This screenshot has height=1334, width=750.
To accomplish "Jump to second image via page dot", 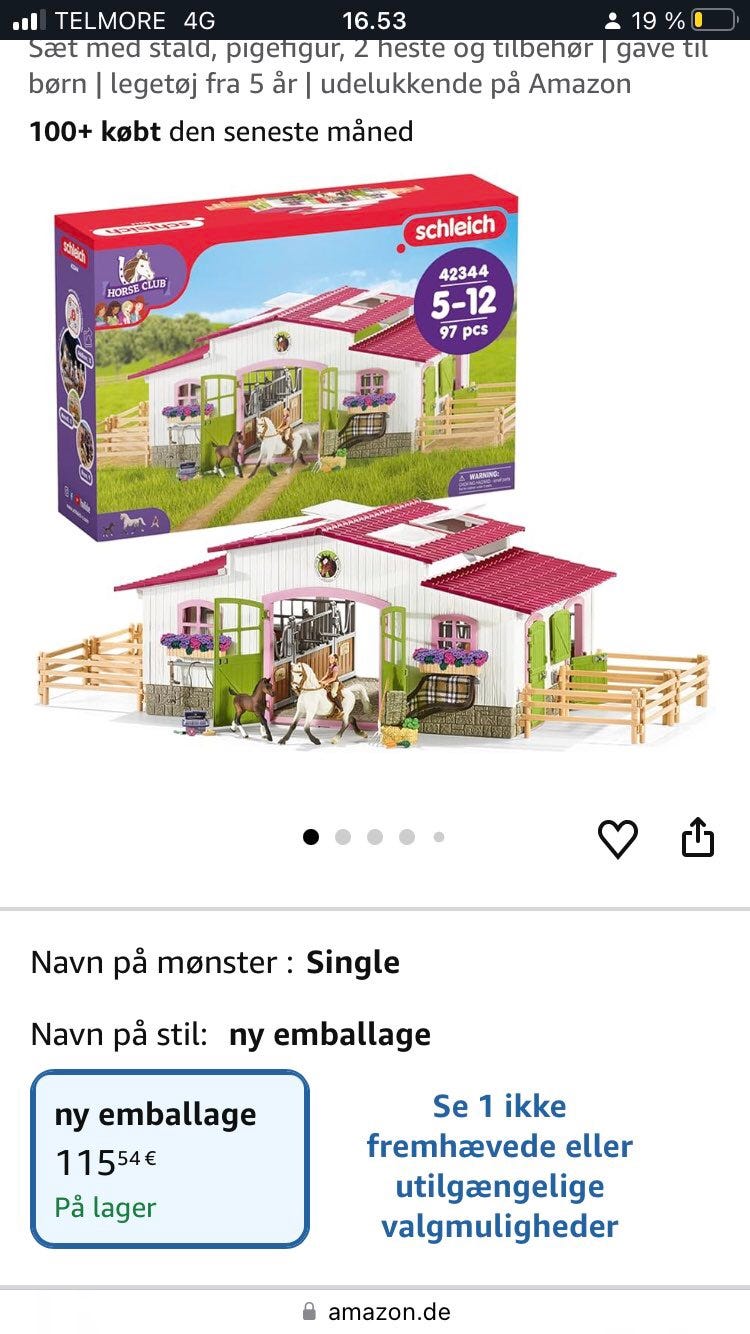I will [343, 837].
